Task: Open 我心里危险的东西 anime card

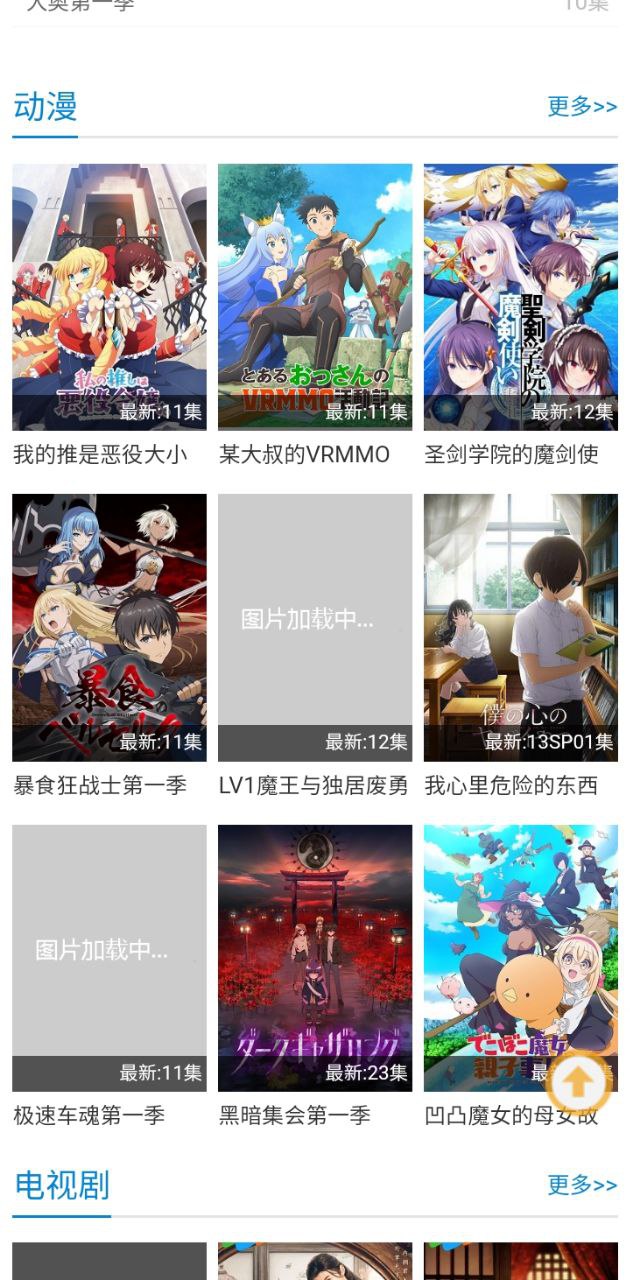Action: [x=520, y=627]
